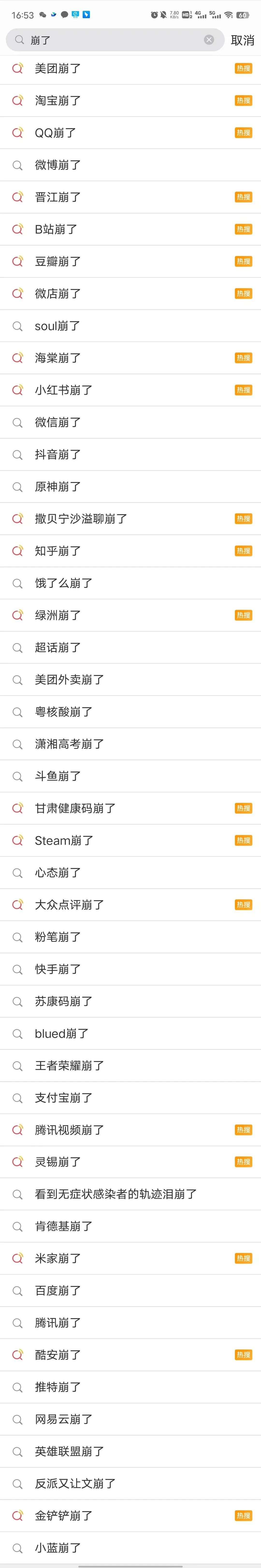Clear the search text with the X icon

click(x=209, y=40)
